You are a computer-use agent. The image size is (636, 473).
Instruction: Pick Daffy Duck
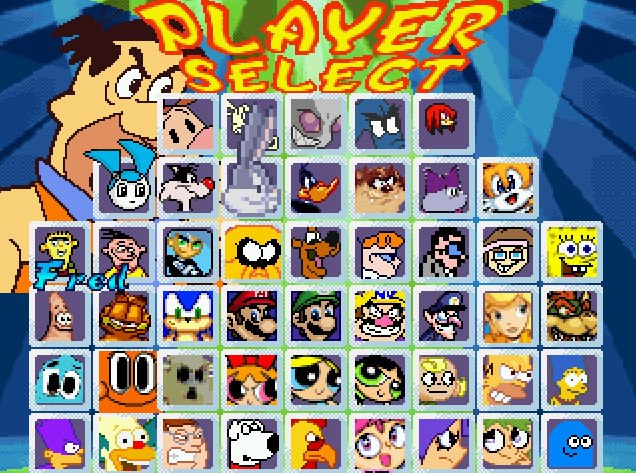316,187
